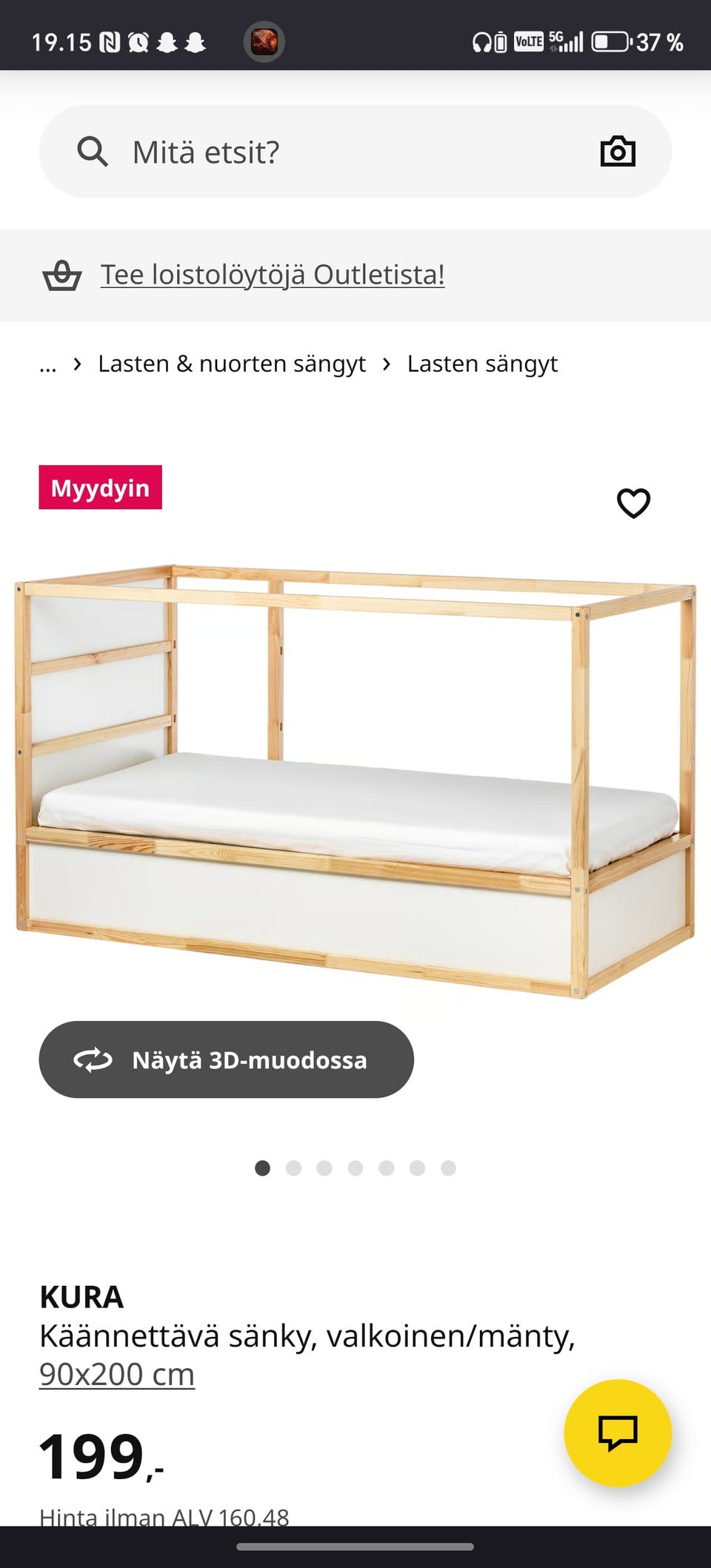Screen dimensions: 711x1568
Task: Tap the 90x200 cm size link
Action: [x=116, y=1373]
